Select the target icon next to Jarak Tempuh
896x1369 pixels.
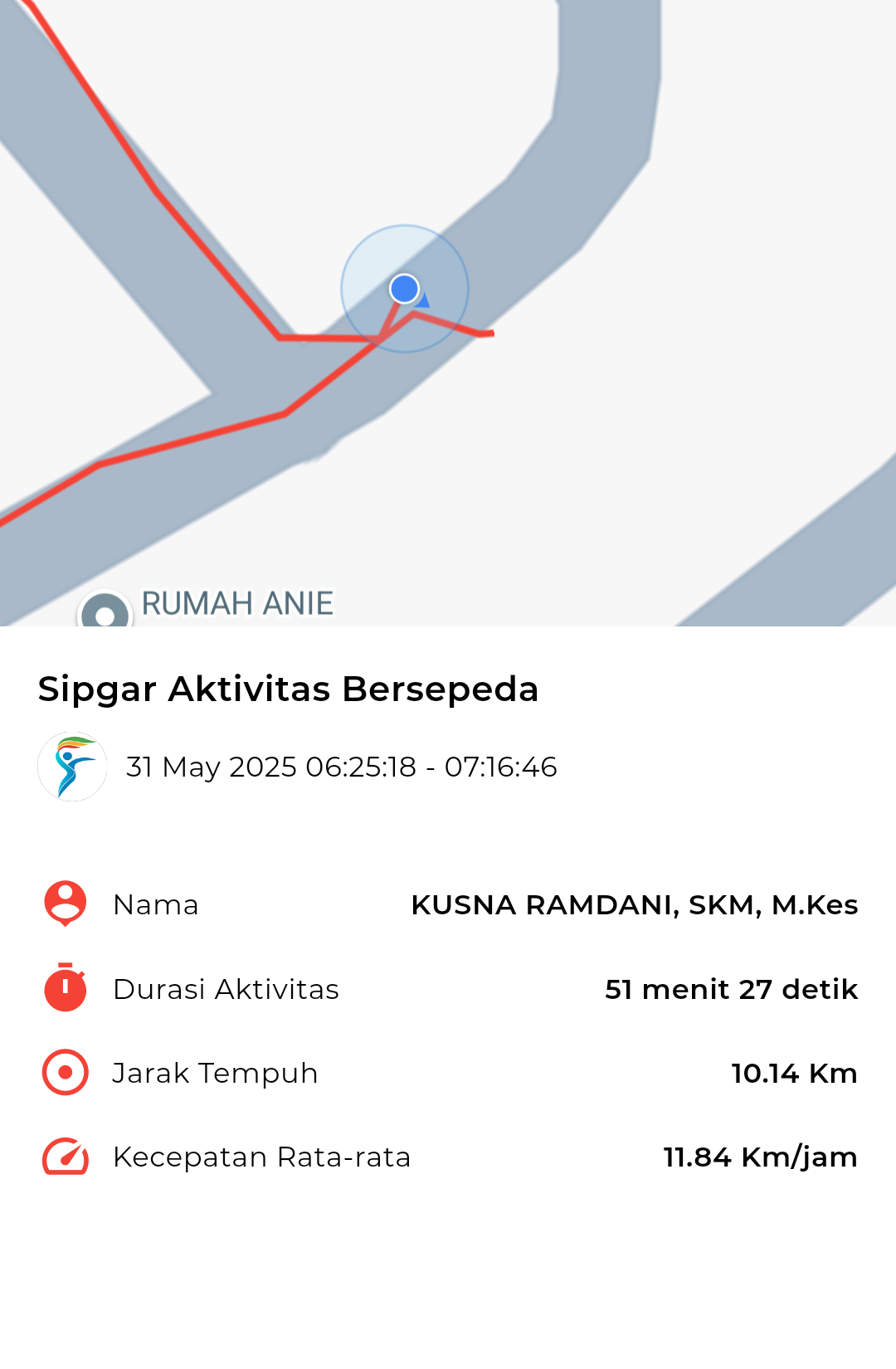(x=66, y=1072)
